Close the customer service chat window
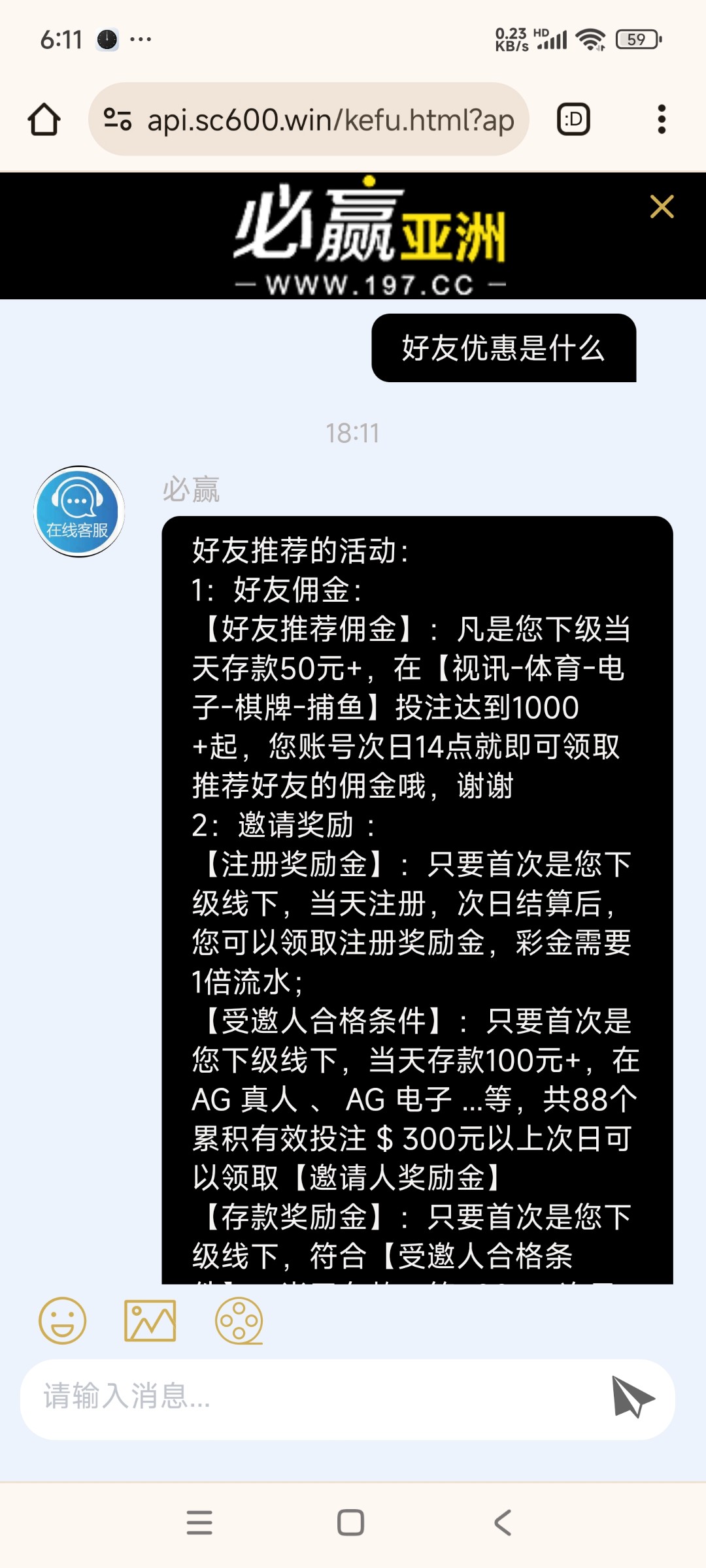Viewport: 706px width, 1568px height. pyautogui.click(x=662, y=207)
